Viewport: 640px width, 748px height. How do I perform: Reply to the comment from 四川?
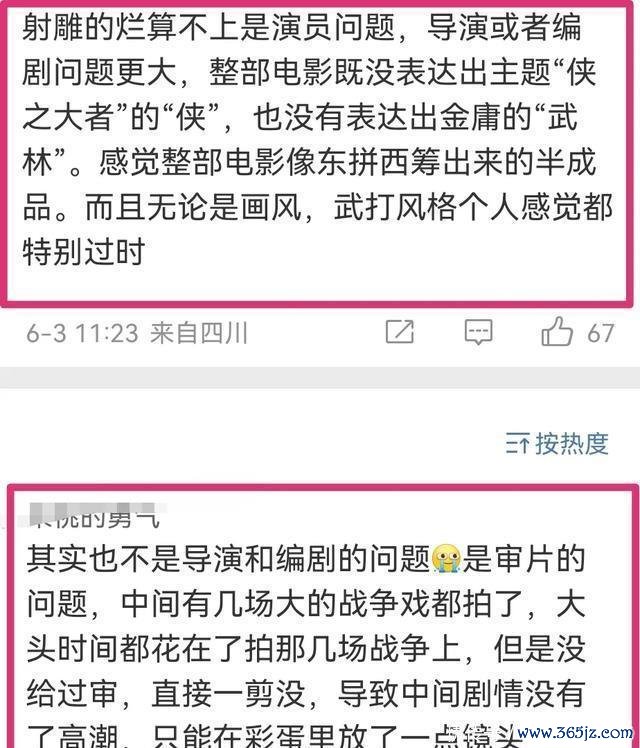pyautogui.click(x=478, y=332)
